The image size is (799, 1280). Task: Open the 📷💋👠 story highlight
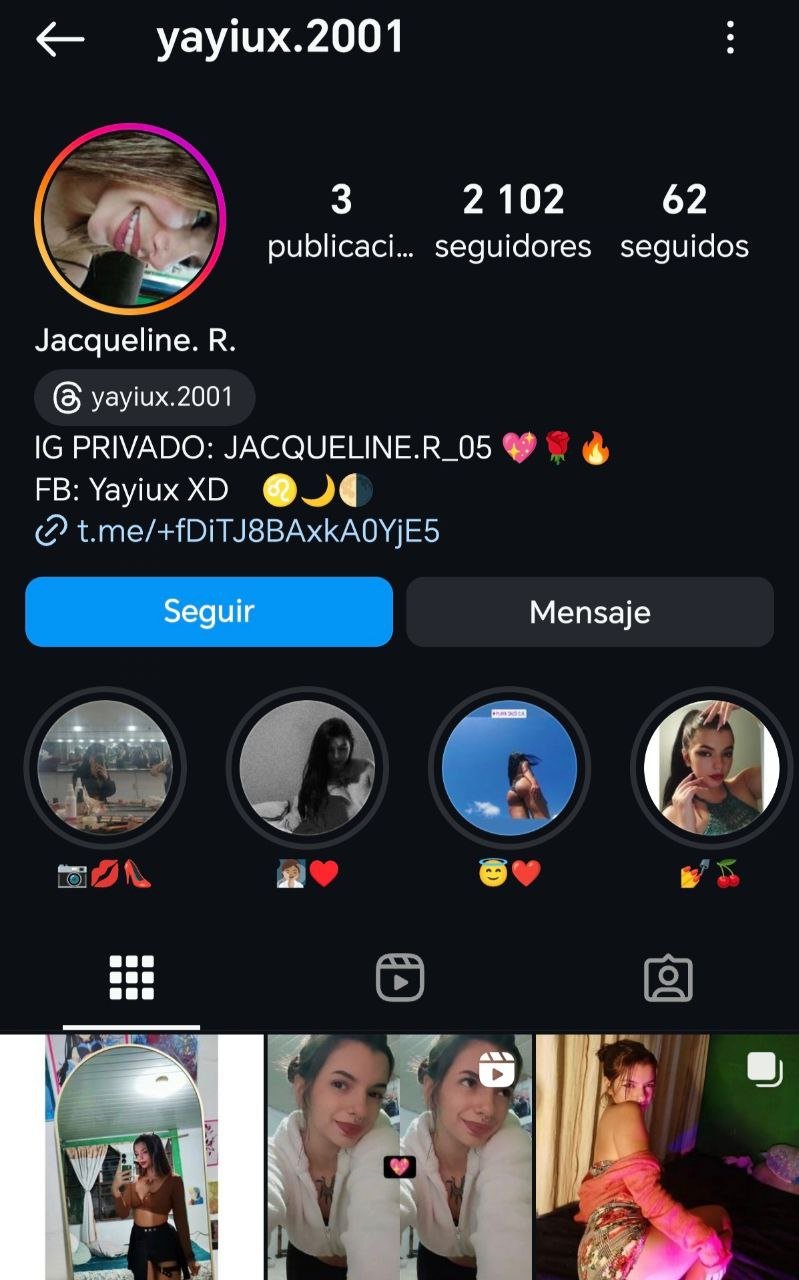coord(104,767)
